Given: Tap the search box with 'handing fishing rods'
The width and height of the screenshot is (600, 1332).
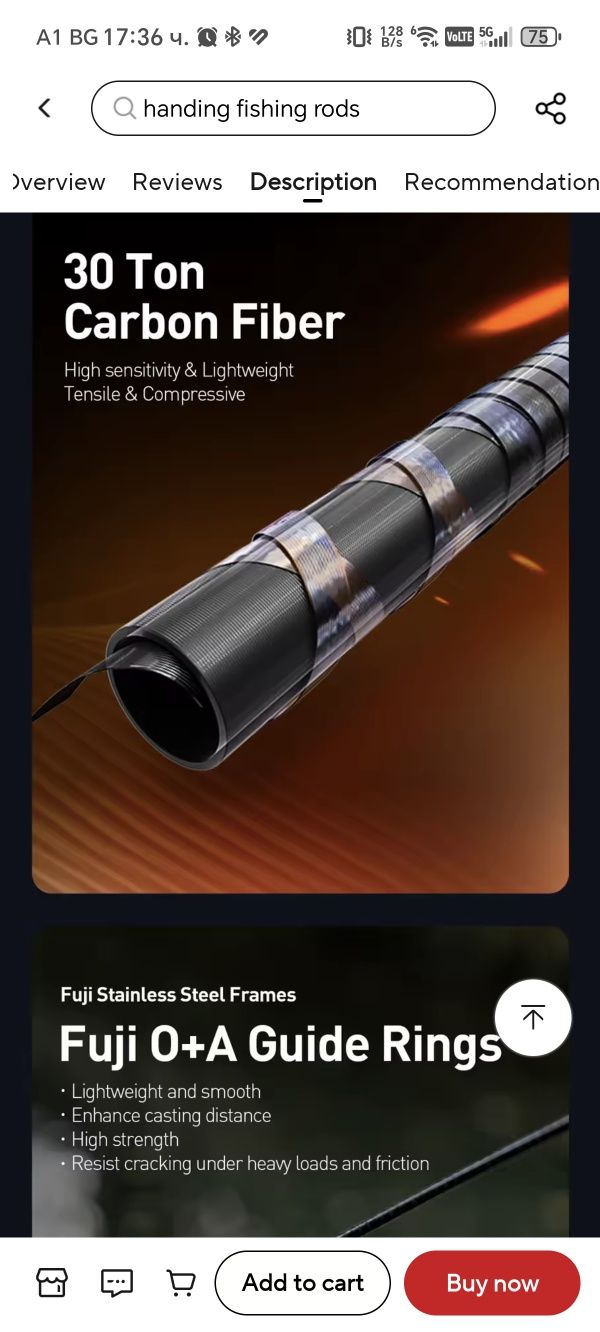Looking at the screenshot, I should [x=293, y=108].
